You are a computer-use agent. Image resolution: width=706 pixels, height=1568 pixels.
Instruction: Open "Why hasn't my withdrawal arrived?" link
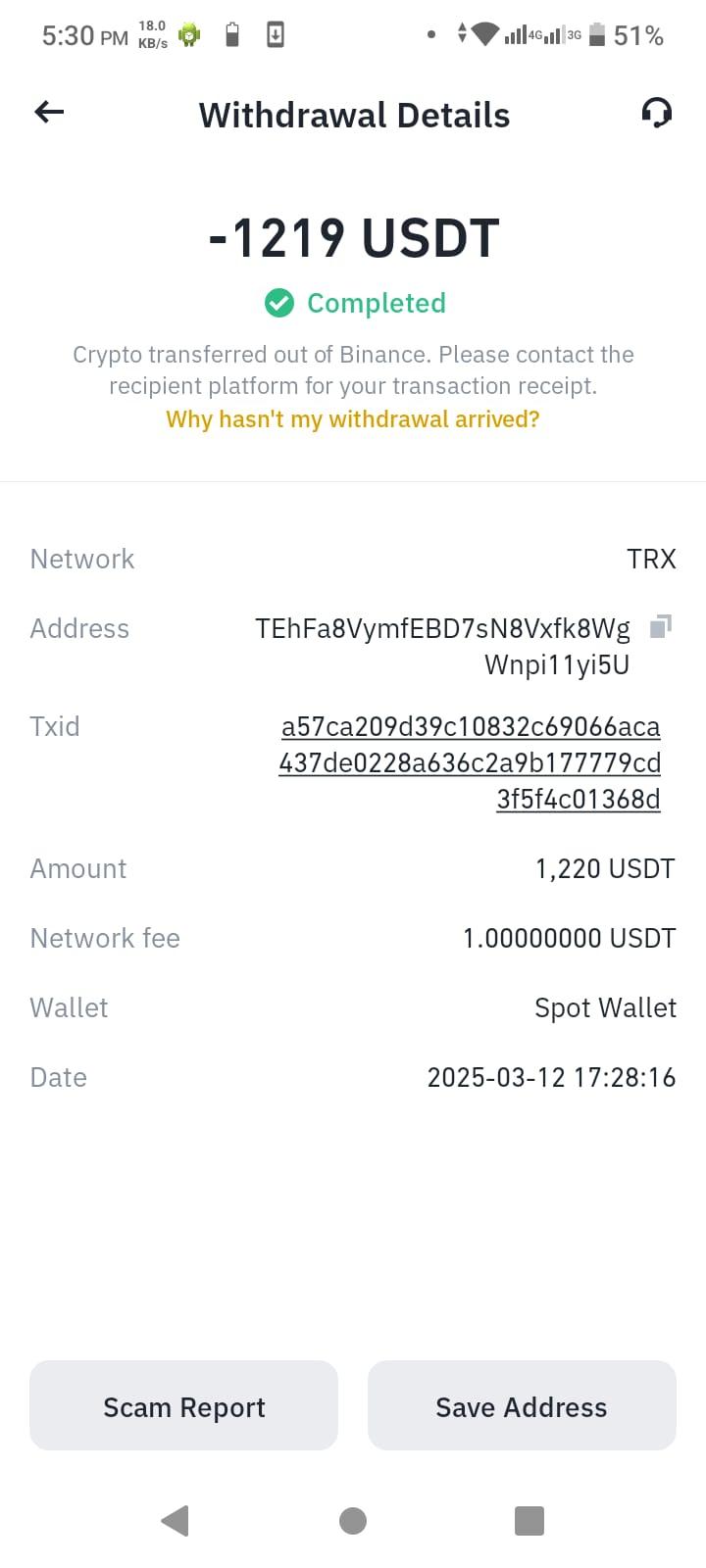coord(353,419)
